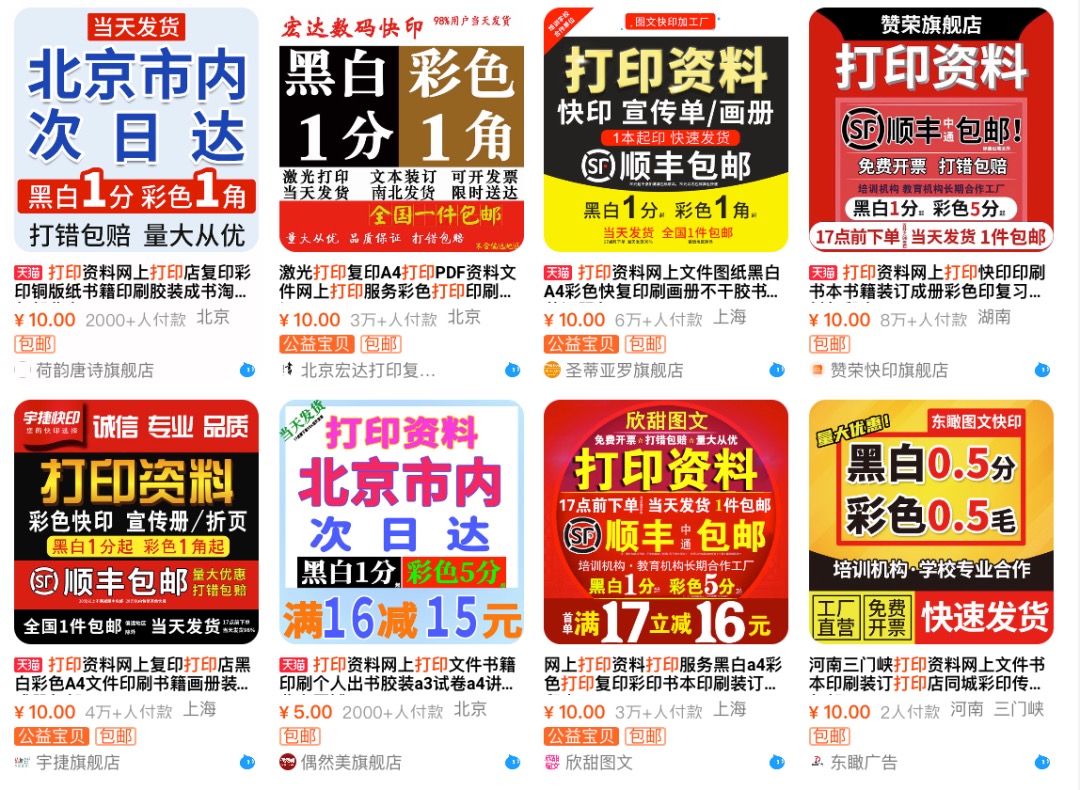The image size is (1080, 790).
Task: Open the 宇捷快印 printing product card
Action: (x=136, y=522)
